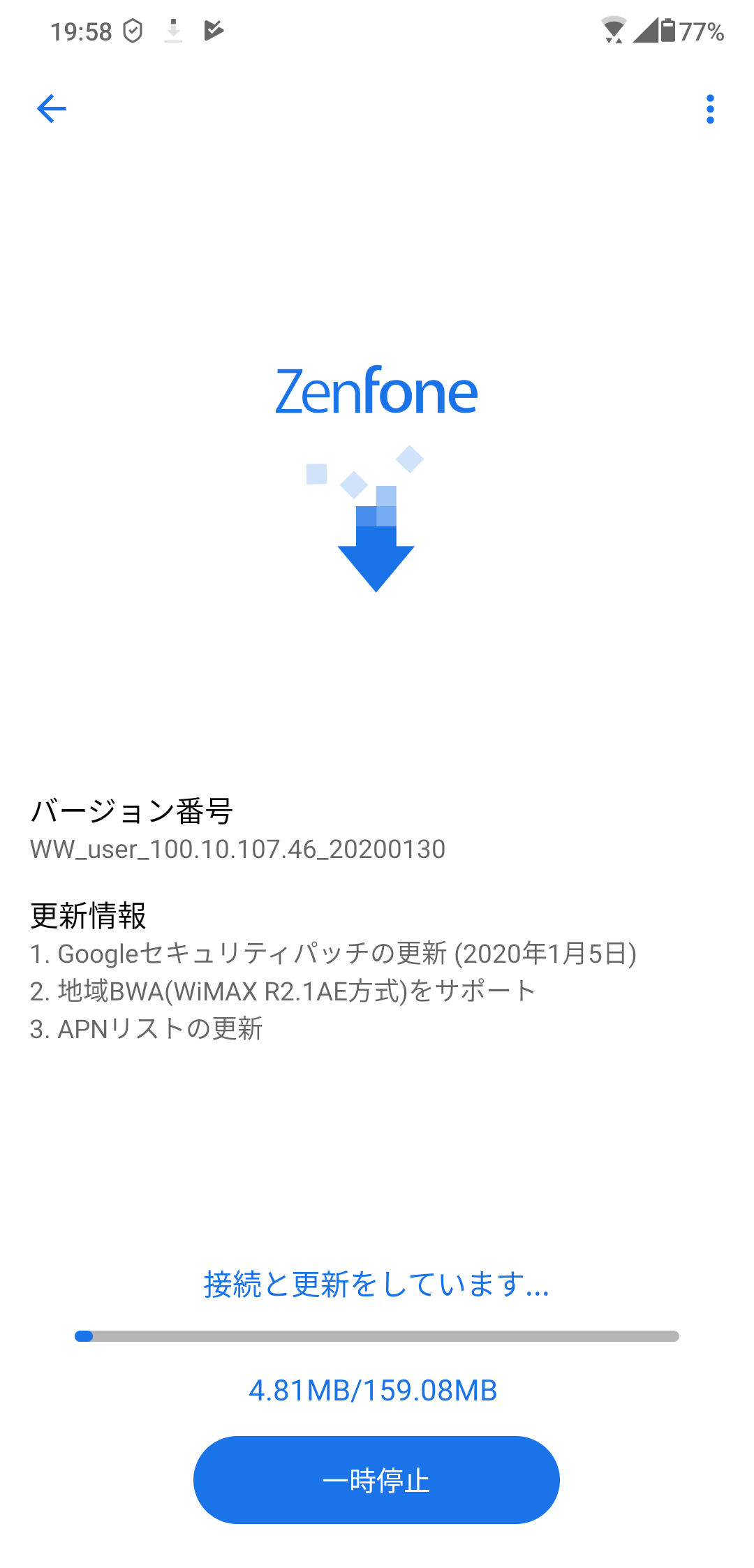754x1568 pixels.
Task: Open the three-dot overflow menu
Action: tap(710, 110)
